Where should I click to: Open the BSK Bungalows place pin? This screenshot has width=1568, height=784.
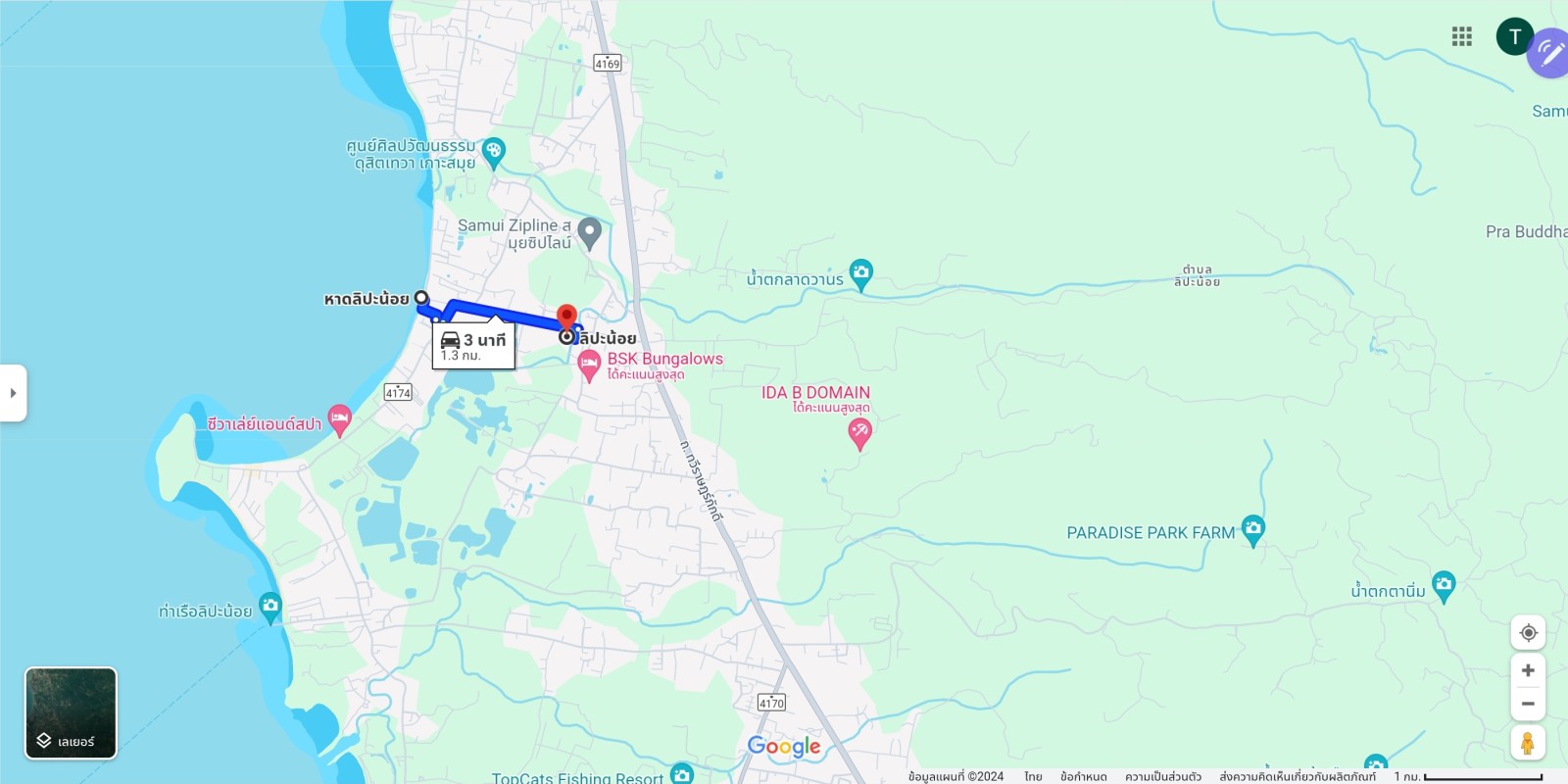tap(589, 366)
